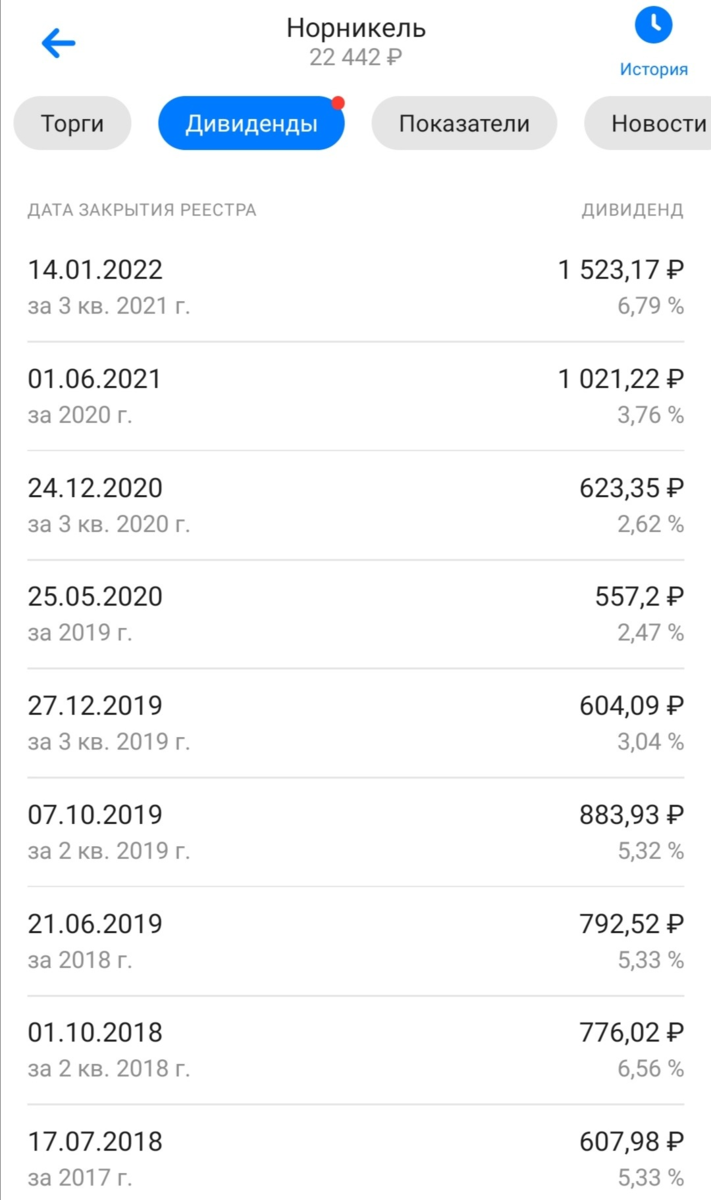This screenshot has height=1200, width=711.
Task: Go back using the blue arrow
Action: tap(58, 43)
